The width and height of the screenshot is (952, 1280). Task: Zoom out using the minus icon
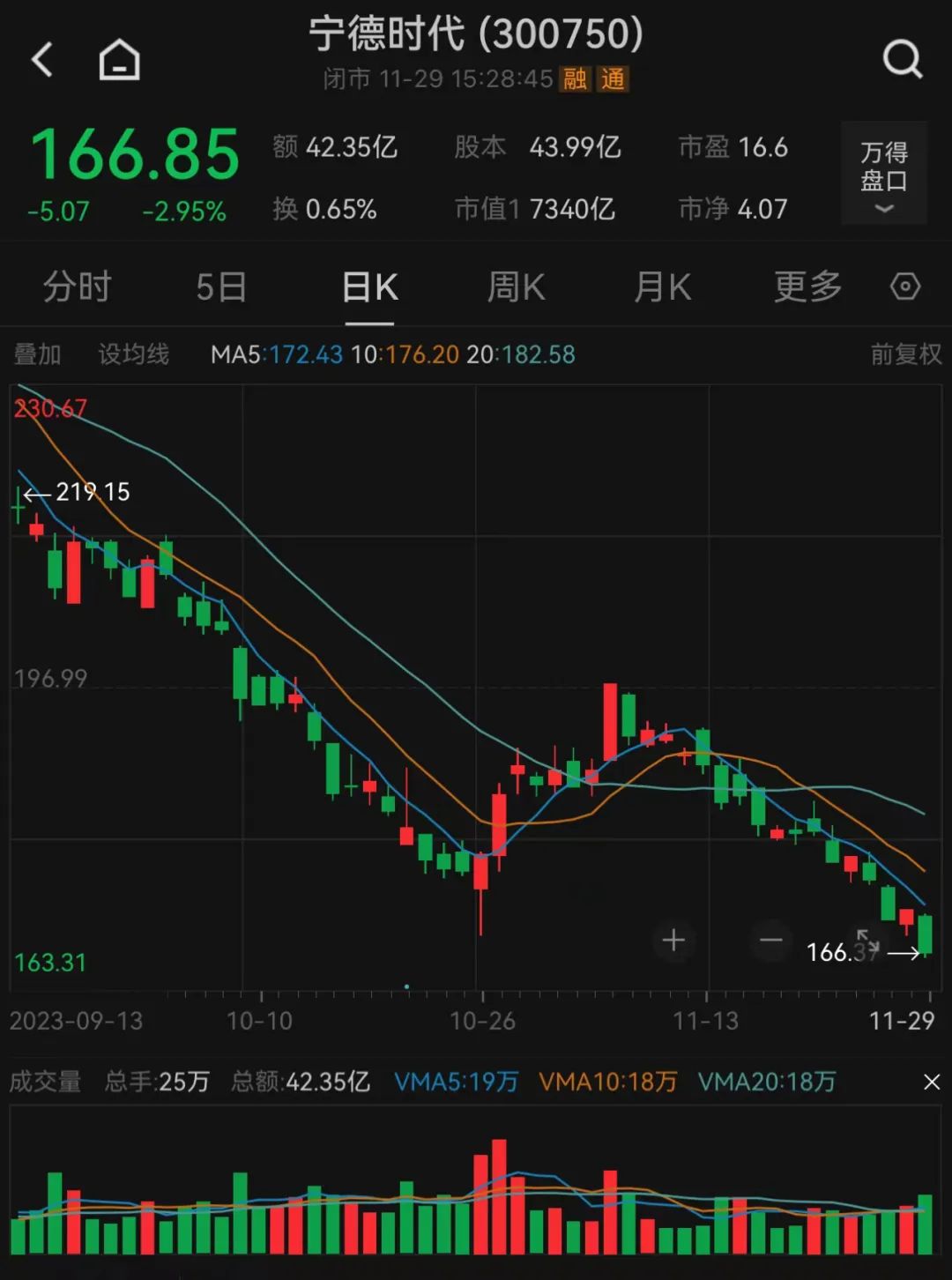[771, 941]
